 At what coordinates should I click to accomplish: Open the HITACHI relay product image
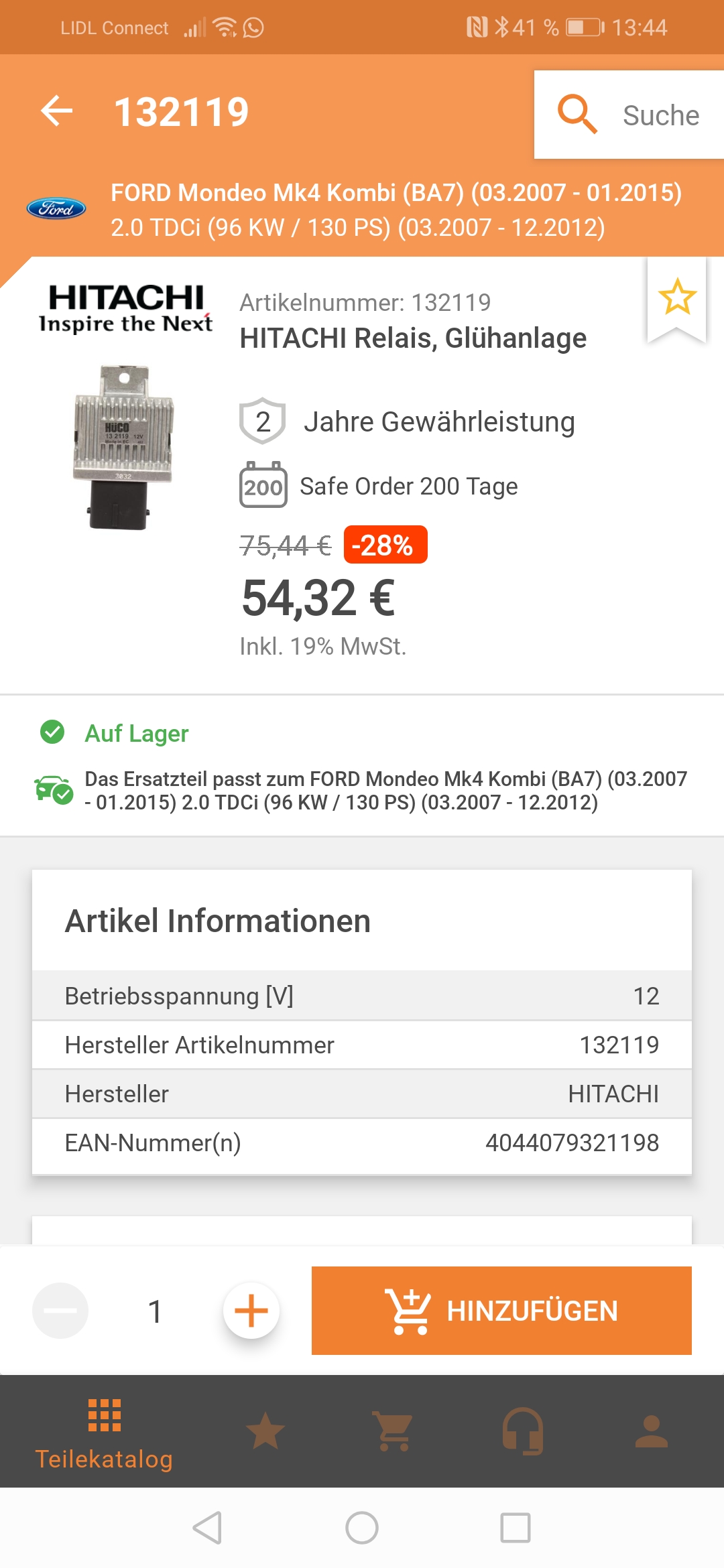coord(123,447)
